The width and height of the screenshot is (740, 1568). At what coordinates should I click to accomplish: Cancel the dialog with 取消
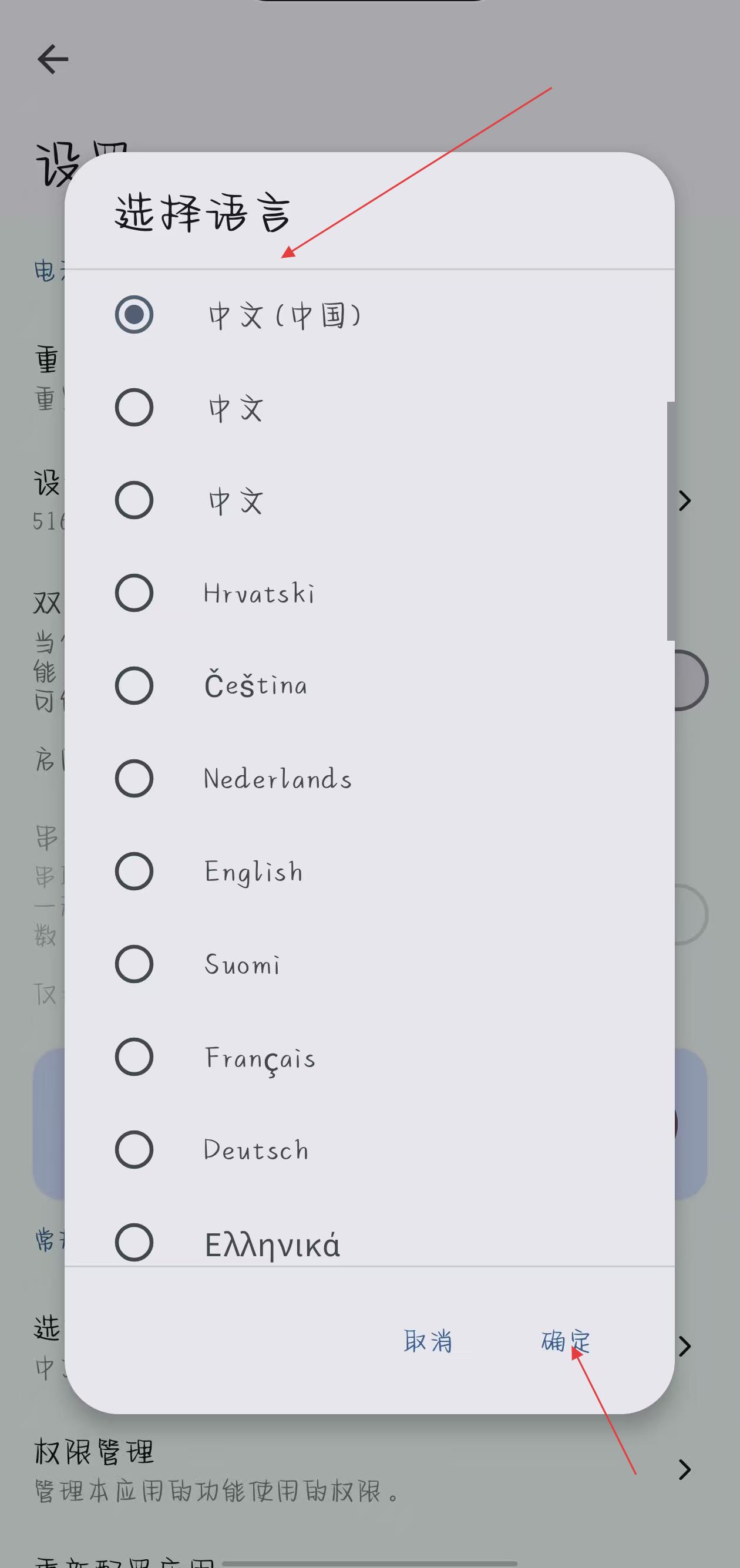click(428, 1341)
